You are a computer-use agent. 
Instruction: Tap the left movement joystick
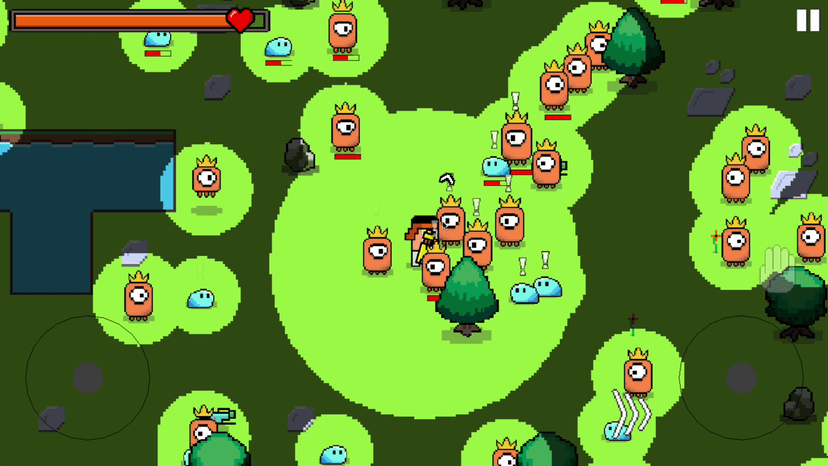coord(88,377)
